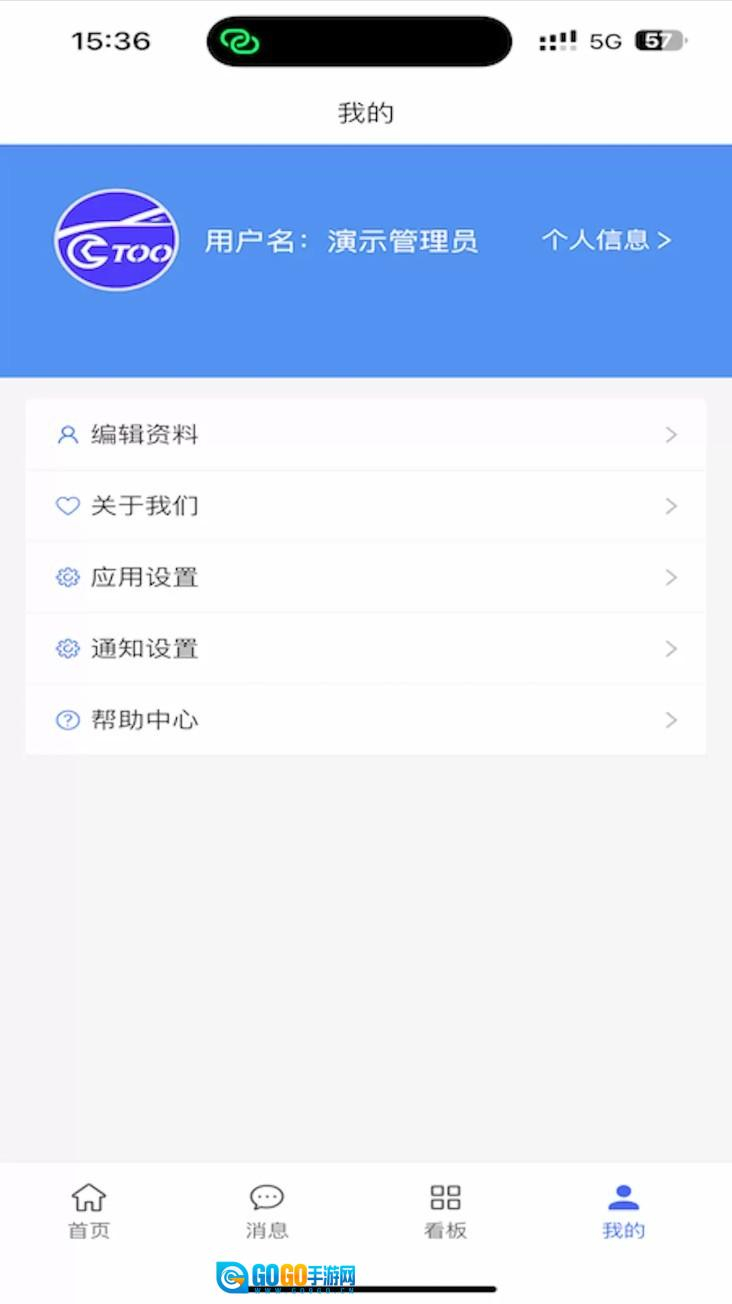Select the 我的 tab
This screenshot has width=732, height=1304.
pos(623,1210)
